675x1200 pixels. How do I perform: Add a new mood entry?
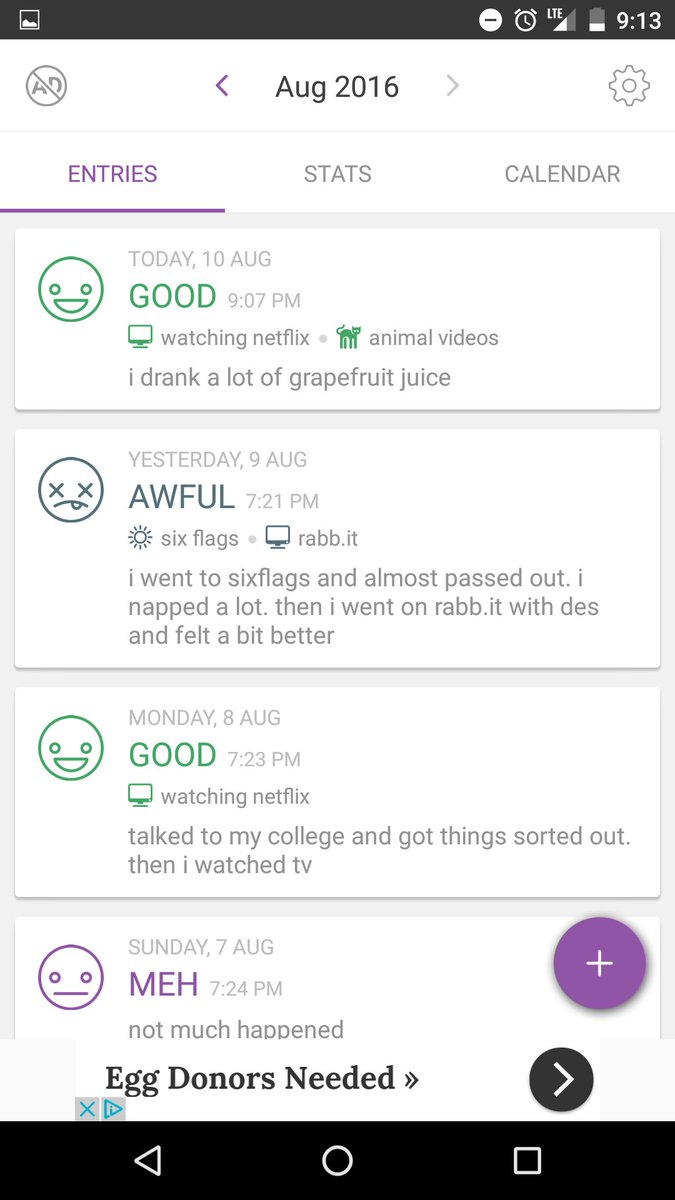point(600,964)
